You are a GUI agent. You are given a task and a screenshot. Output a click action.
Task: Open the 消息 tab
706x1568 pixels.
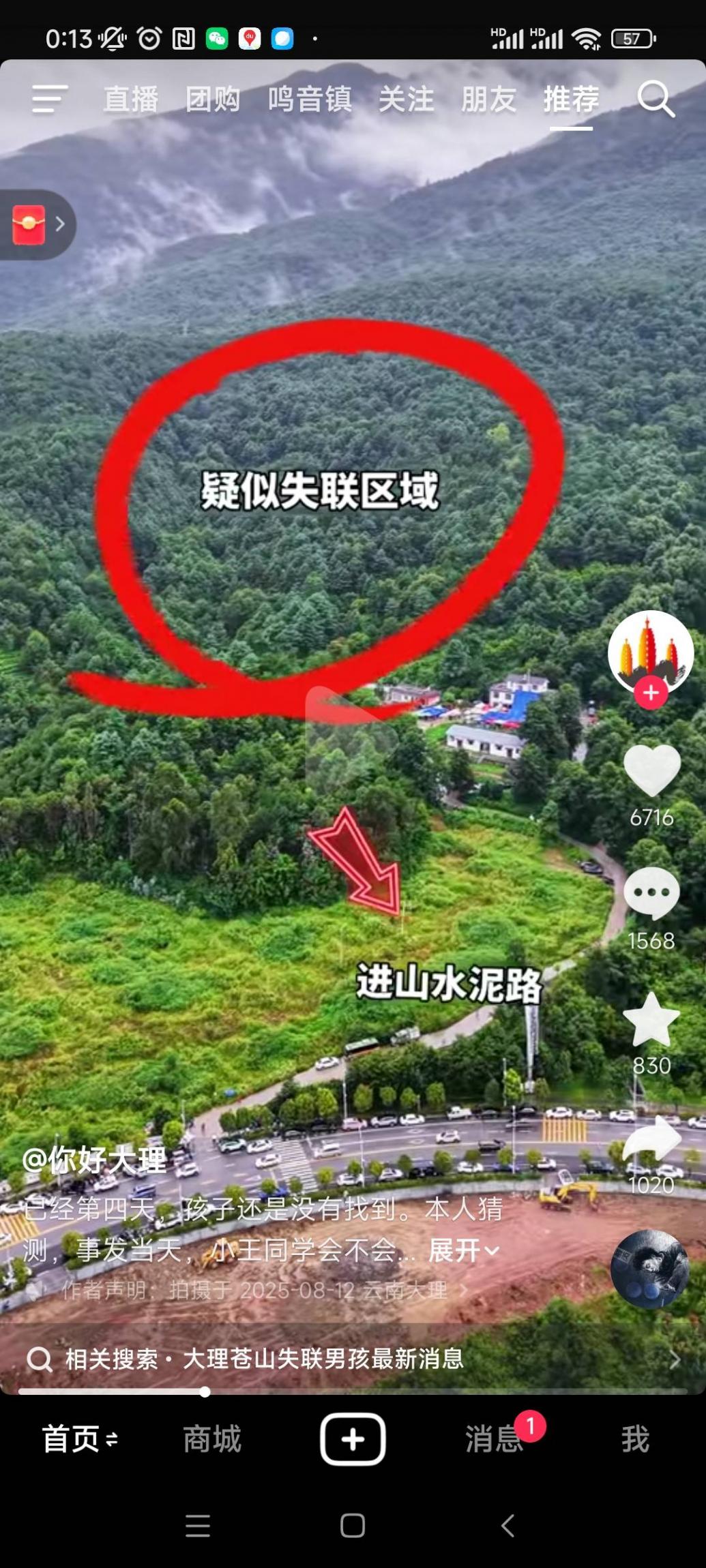point(493,1438)
